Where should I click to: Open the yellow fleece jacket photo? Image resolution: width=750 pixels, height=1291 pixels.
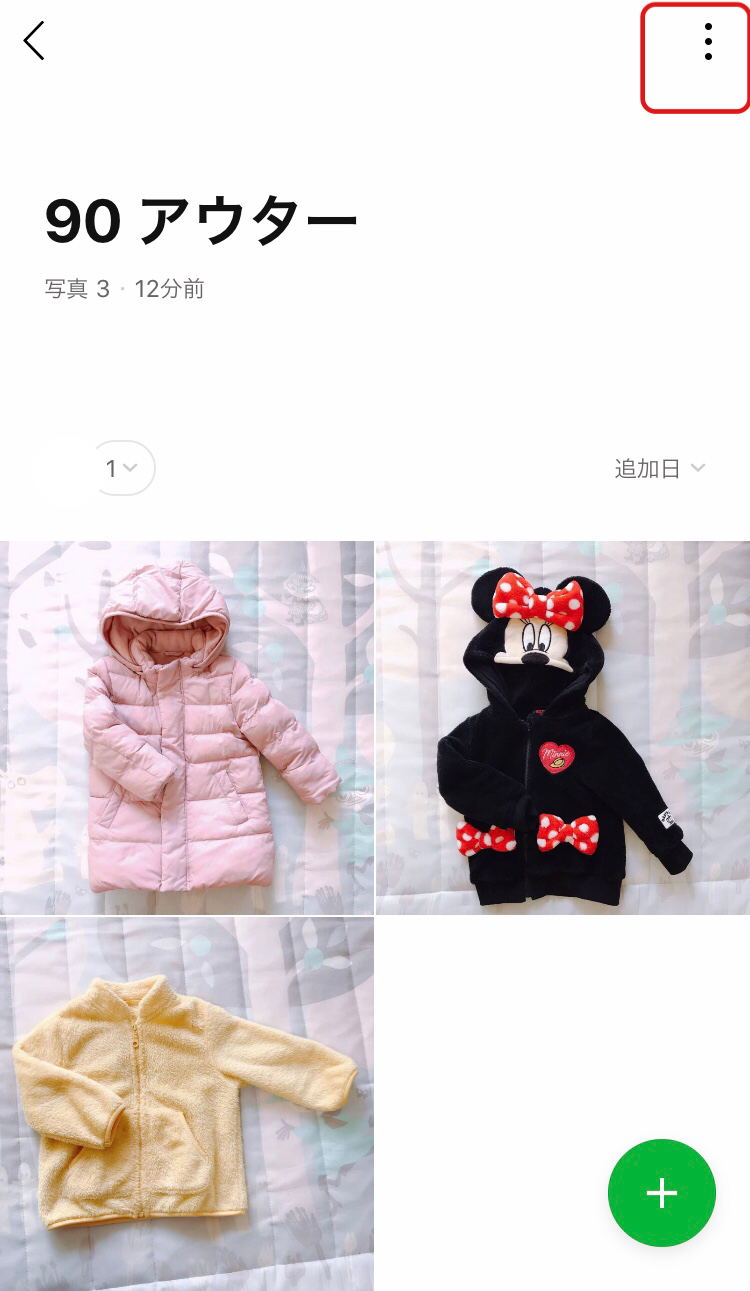187,1104
